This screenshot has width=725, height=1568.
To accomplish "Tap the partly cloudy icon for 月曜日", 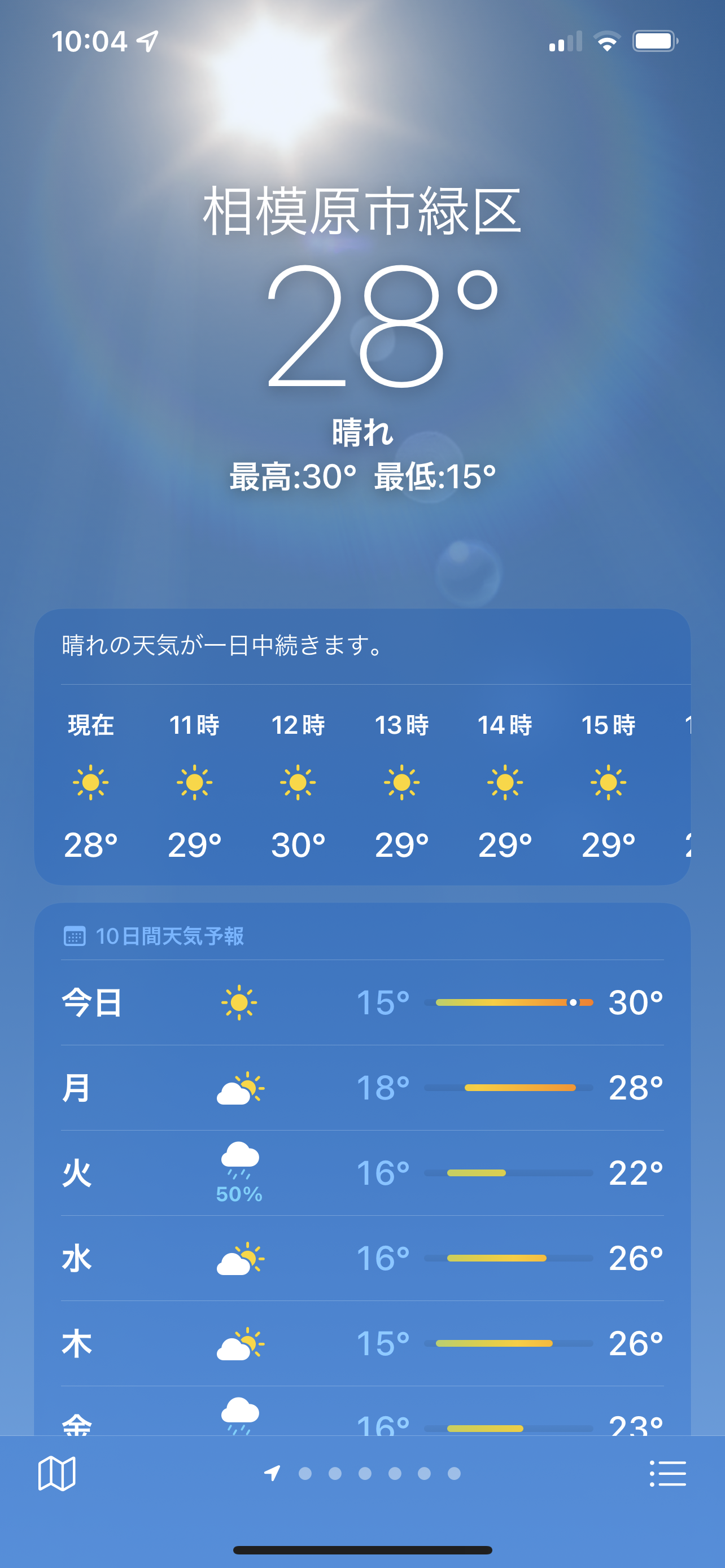I will pos(241,1087).
